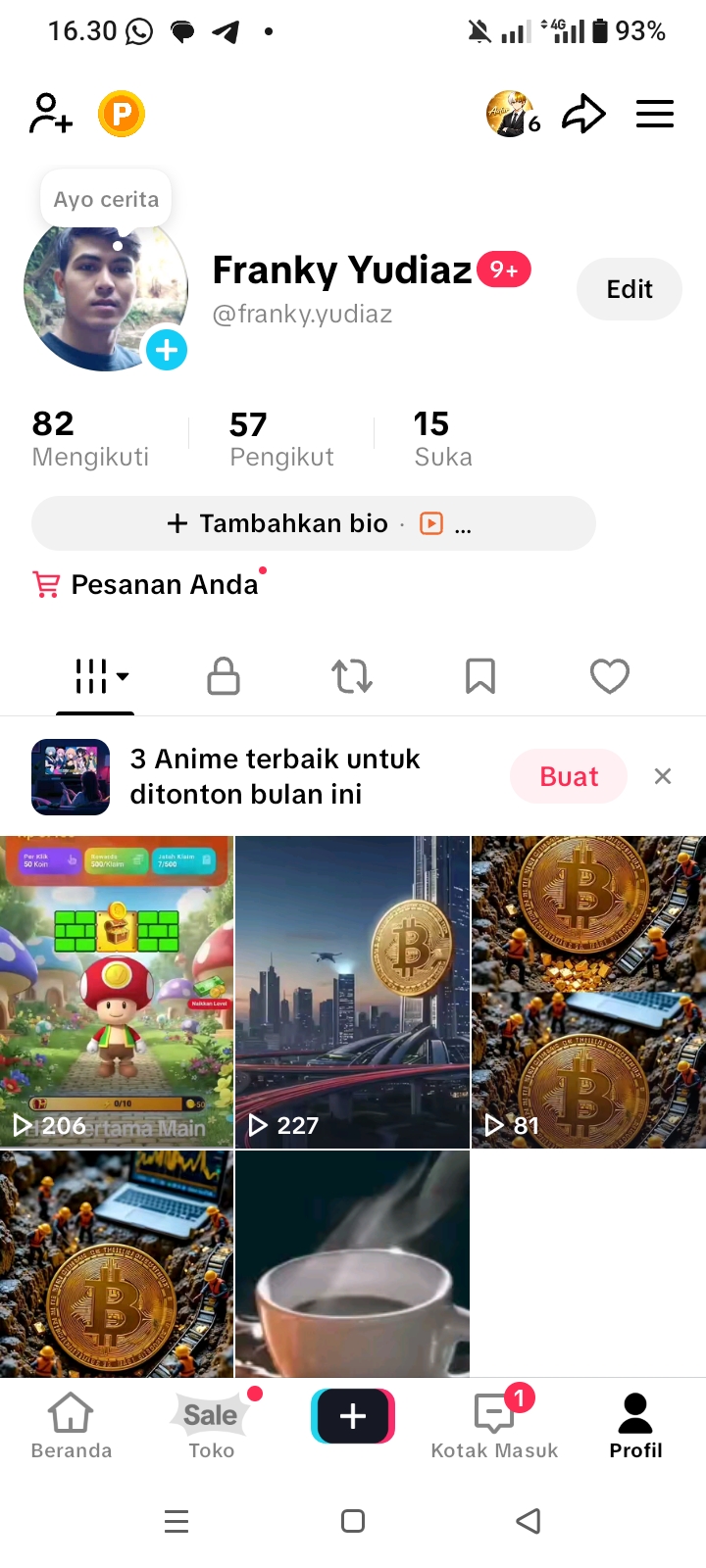View the Pengikut followers list

coord(281,439)
